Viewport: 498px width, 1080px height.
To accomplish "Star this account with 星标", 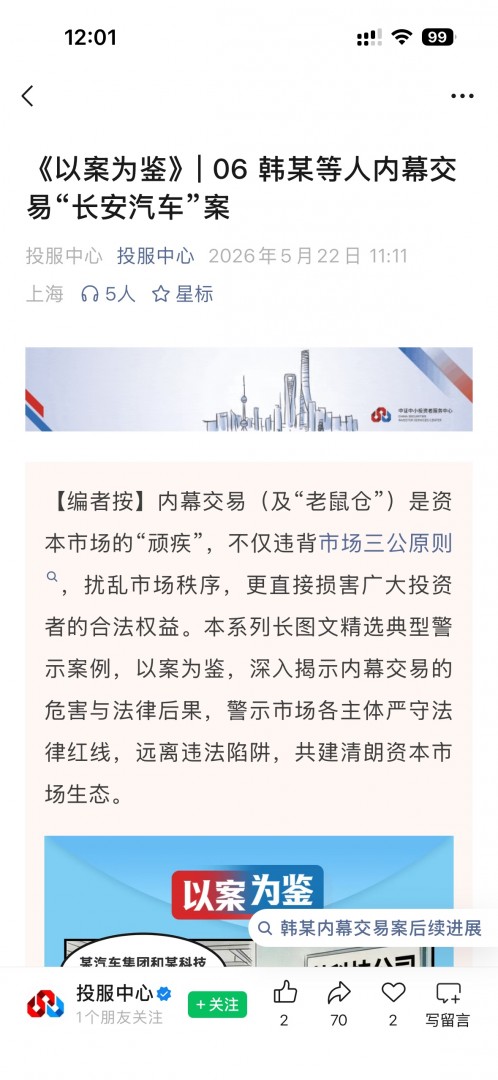I will pyautogui.click(x=183, y=294).
